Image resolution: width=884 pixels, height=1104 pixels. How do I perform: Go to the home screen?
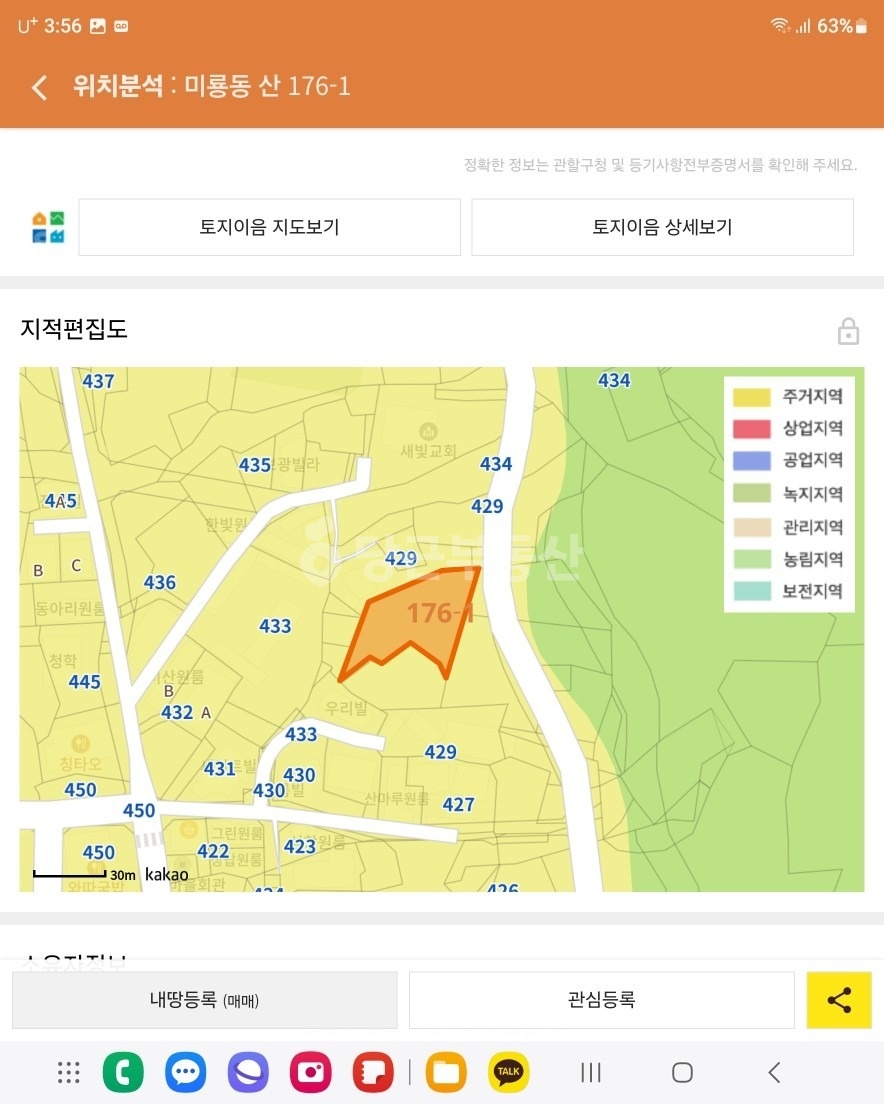682,1073
